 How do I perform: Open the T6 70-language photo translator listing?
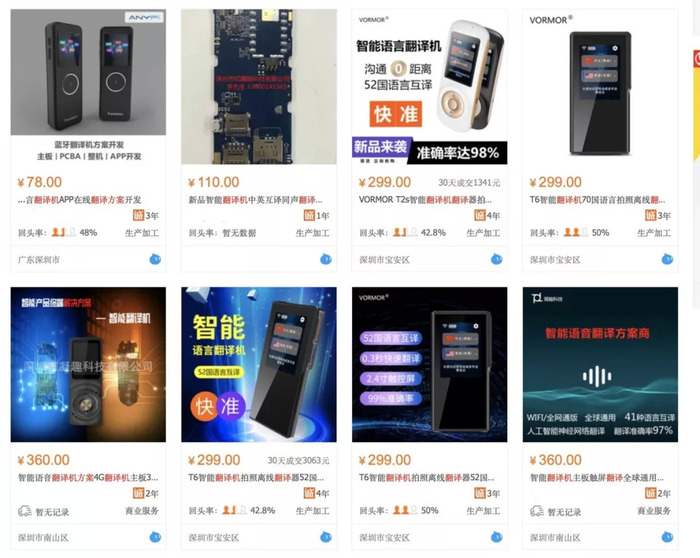[x=600, y=85]
